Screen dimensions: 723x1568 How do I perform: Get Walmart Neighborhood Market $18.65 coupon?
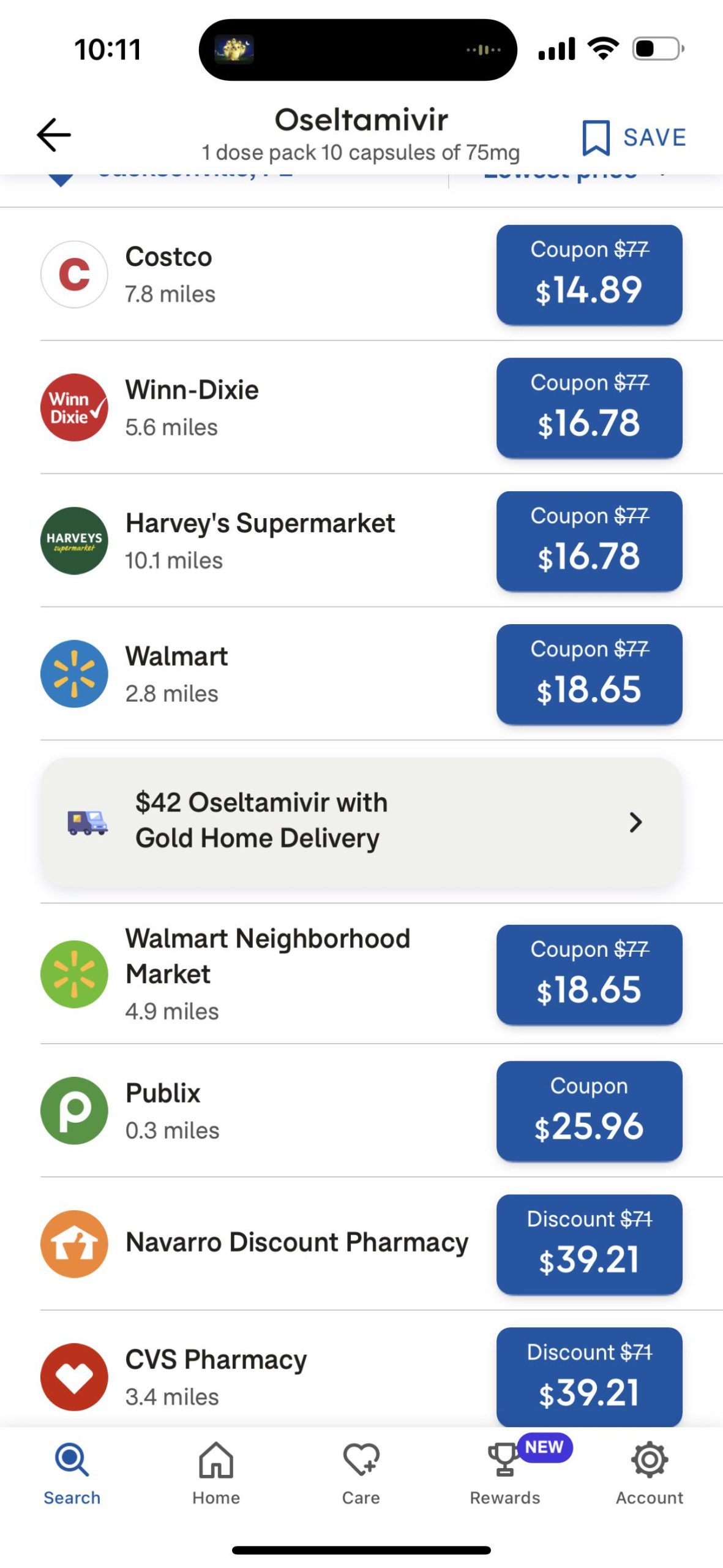click(x=589, y=974)
